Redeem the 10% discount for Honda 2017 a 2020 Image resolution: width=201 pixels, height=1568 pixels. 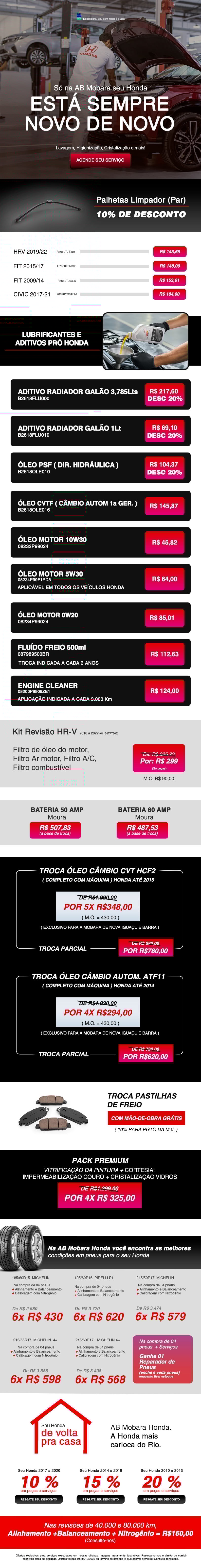pyautogui.click(x=39, y=1499)
